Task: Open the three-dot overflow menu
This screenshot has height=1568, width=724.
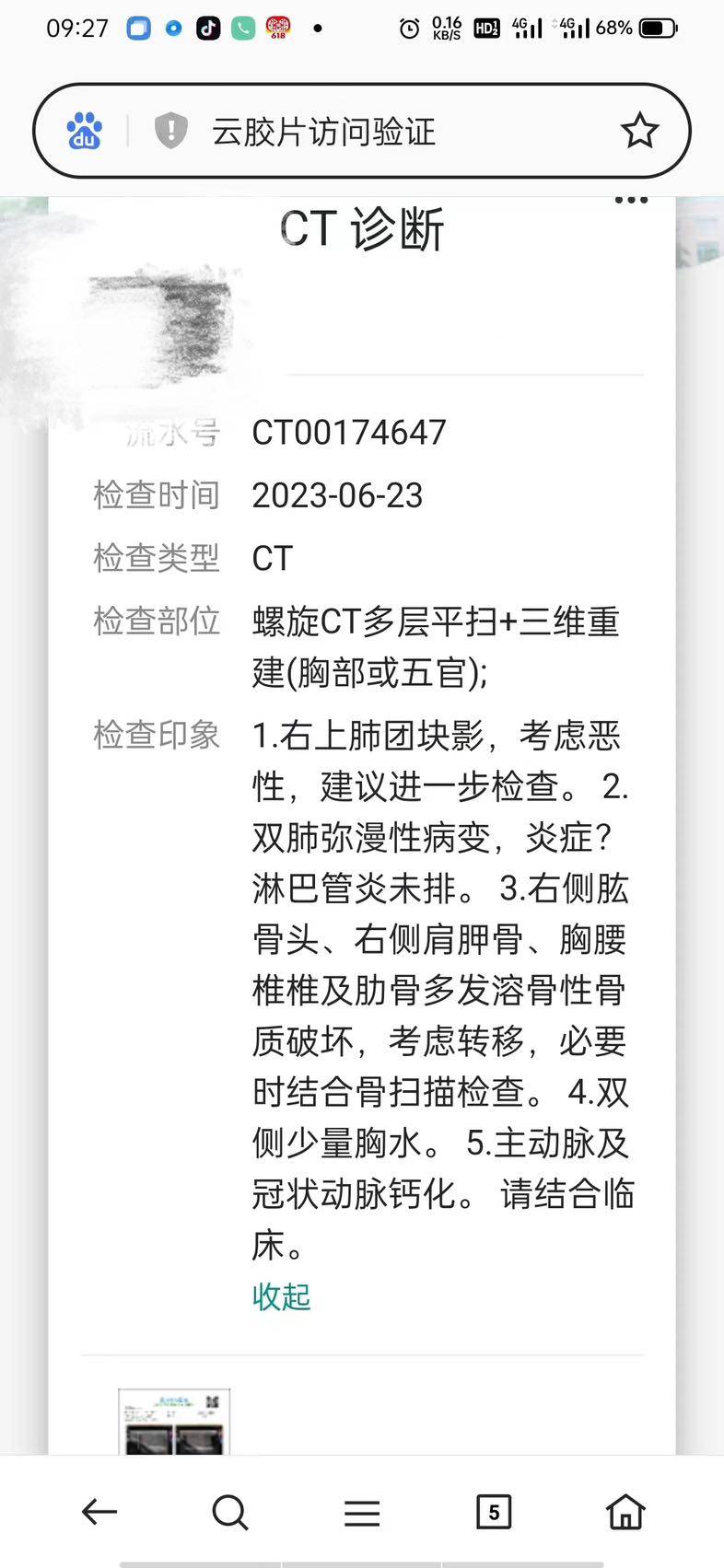Action: click(x=631, y=200)
